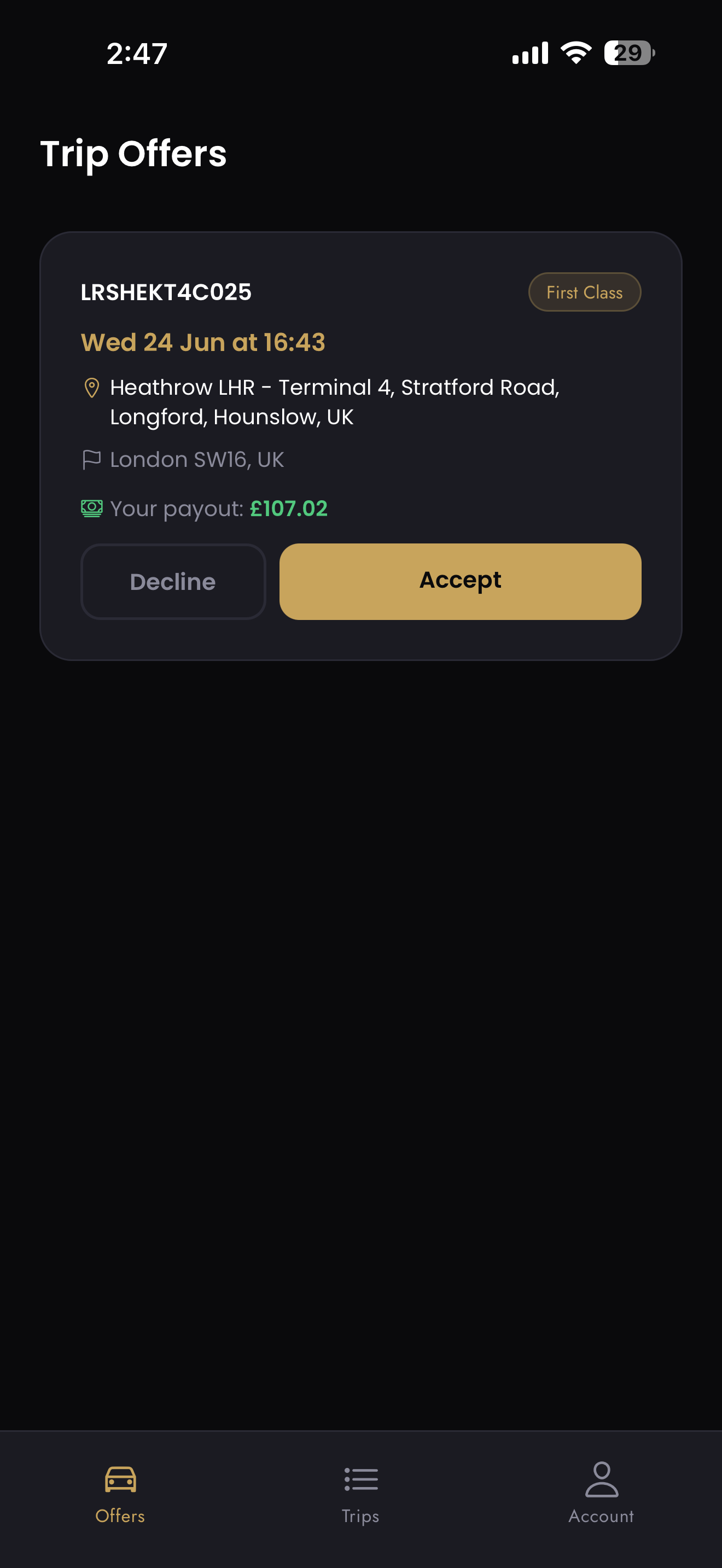Accept the LRSHEKT4C025 trip offer
This screenshot has width=722, height=1568.
(460, 581)
